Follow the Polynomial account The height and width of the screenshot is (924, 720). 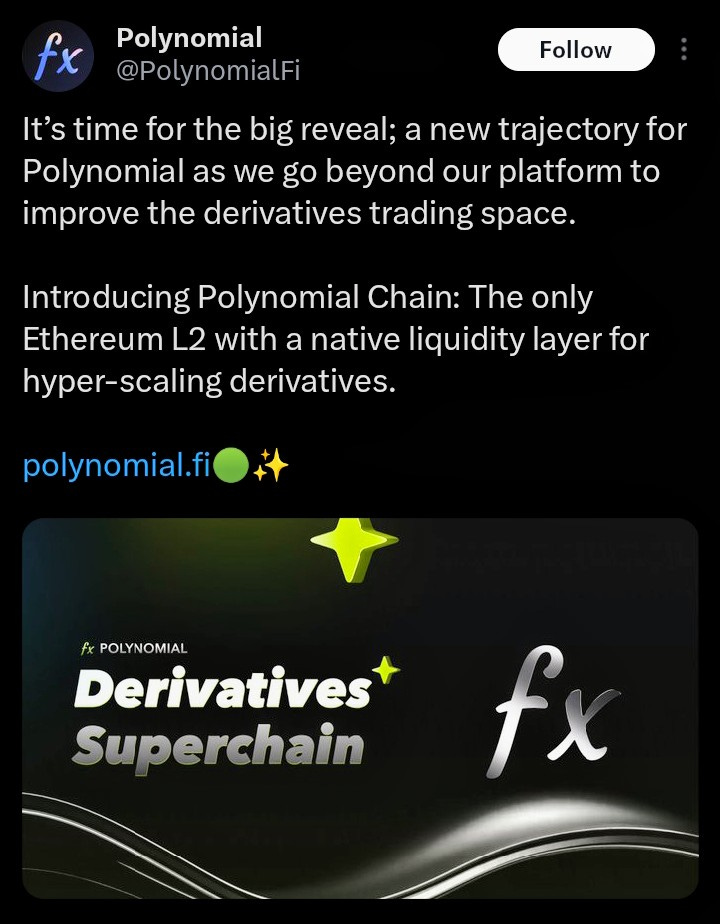575,50
